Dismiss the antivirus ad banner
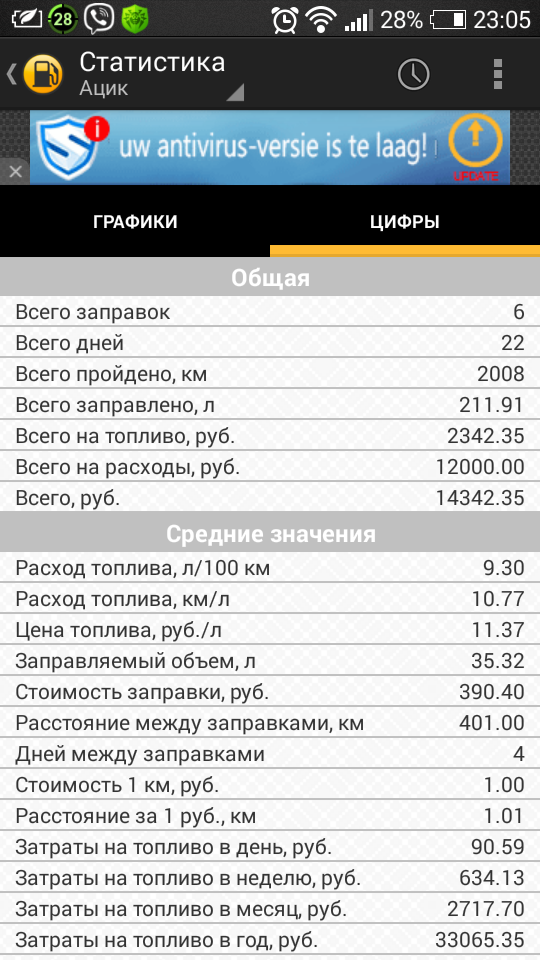The width and height of the screenshot is (540, 960). 15,172
